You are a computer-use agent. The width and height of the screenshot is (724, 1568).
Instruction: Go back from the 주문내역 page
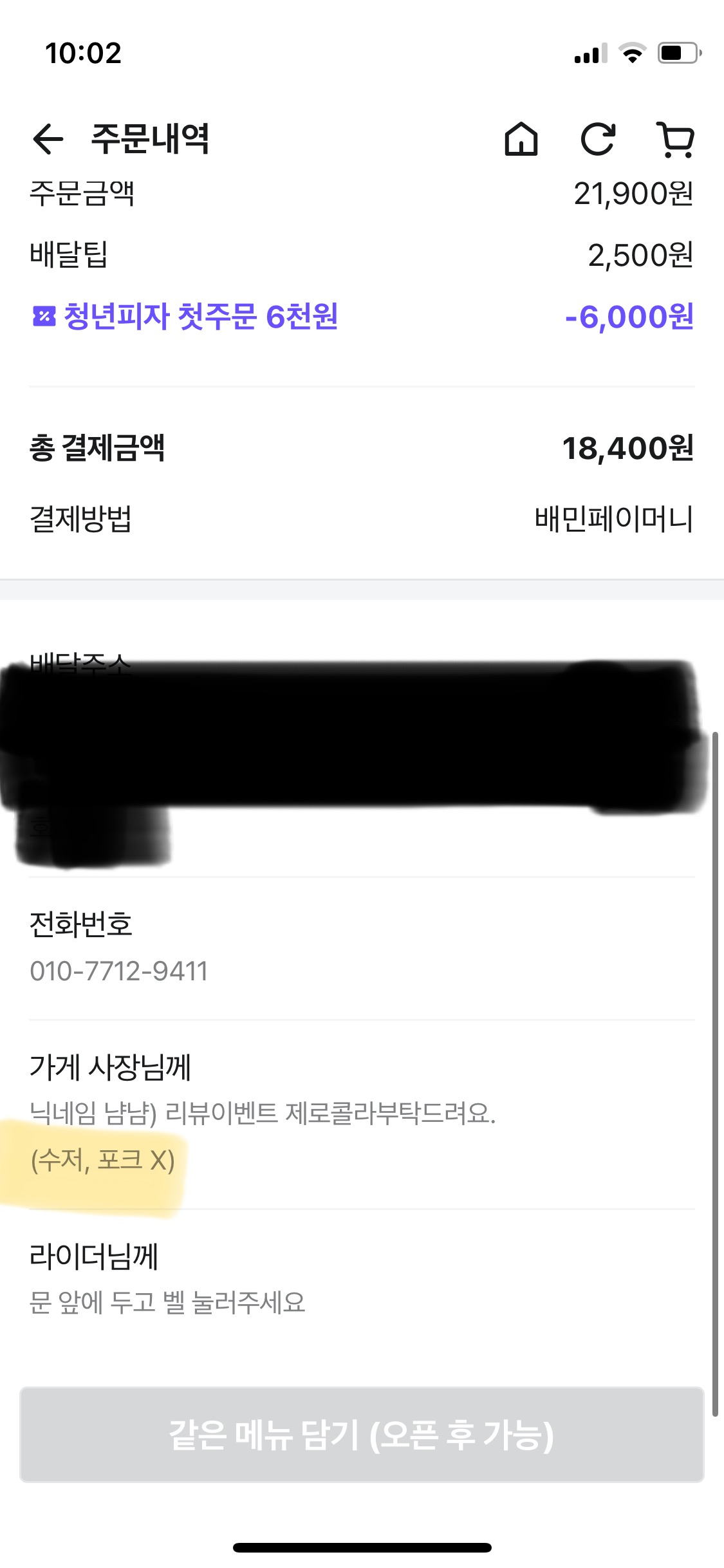click(x=48, y=139)
